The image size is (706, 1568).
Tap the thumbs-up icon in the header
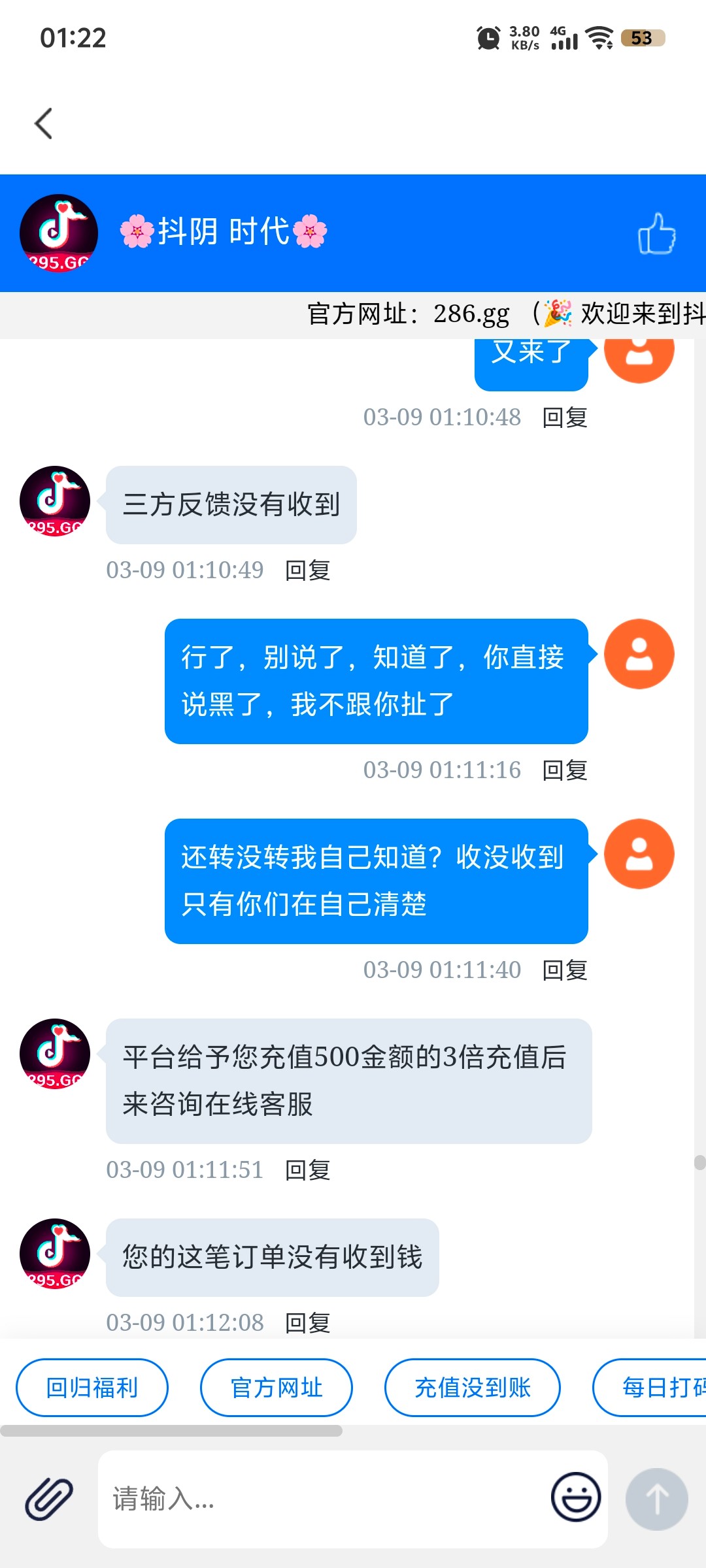click(x=656, y=233)
